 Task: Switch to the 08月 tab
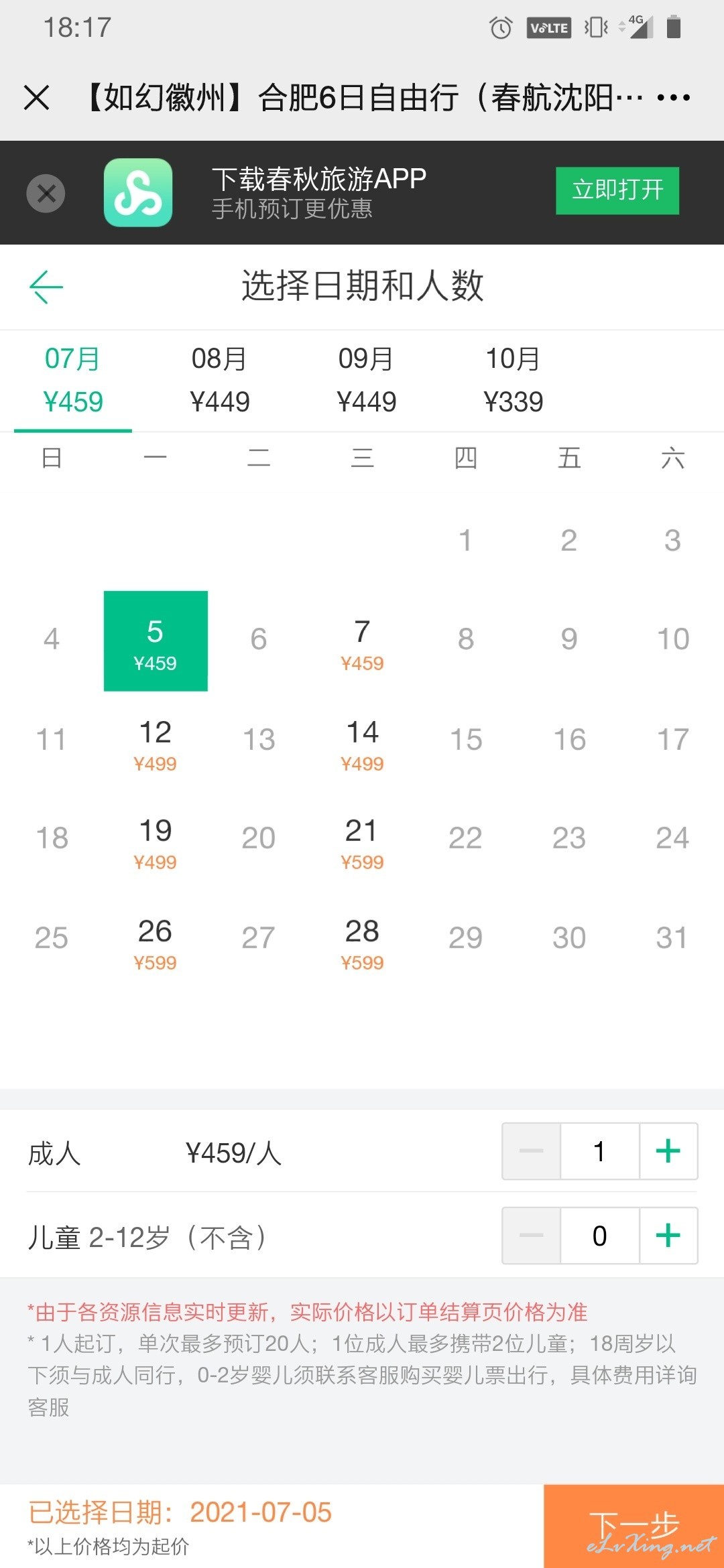219,381
